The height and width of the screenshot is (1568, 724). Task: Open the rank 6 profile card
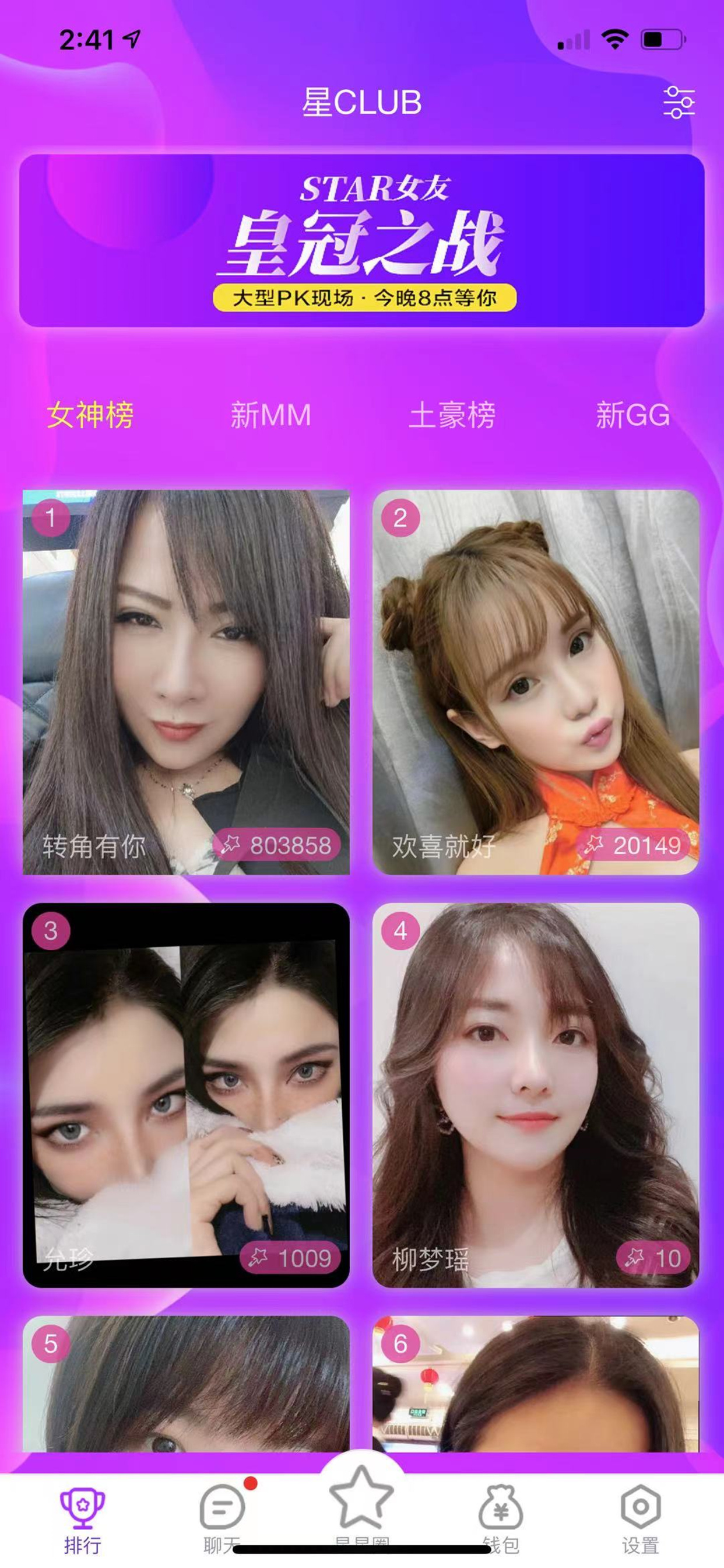[x=535, y=1385]
